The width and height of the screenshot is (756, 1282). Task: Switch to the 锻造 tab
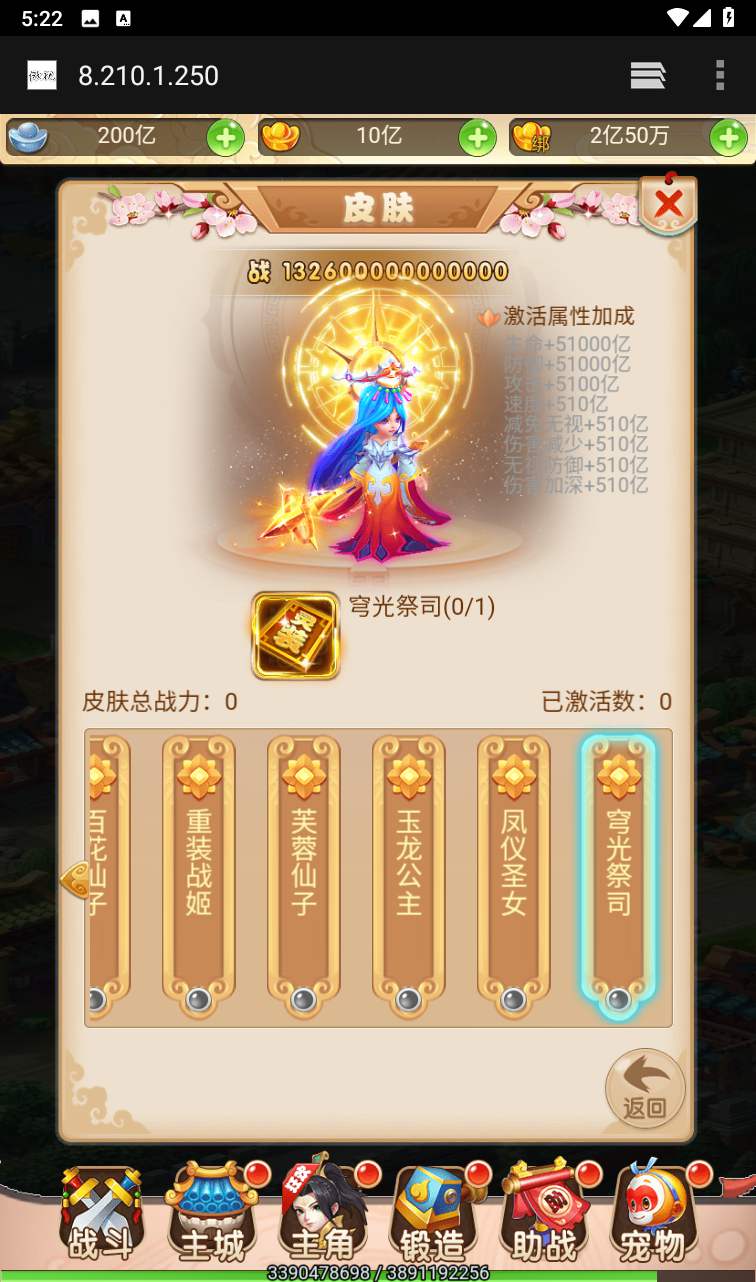tap(433, 1215)
